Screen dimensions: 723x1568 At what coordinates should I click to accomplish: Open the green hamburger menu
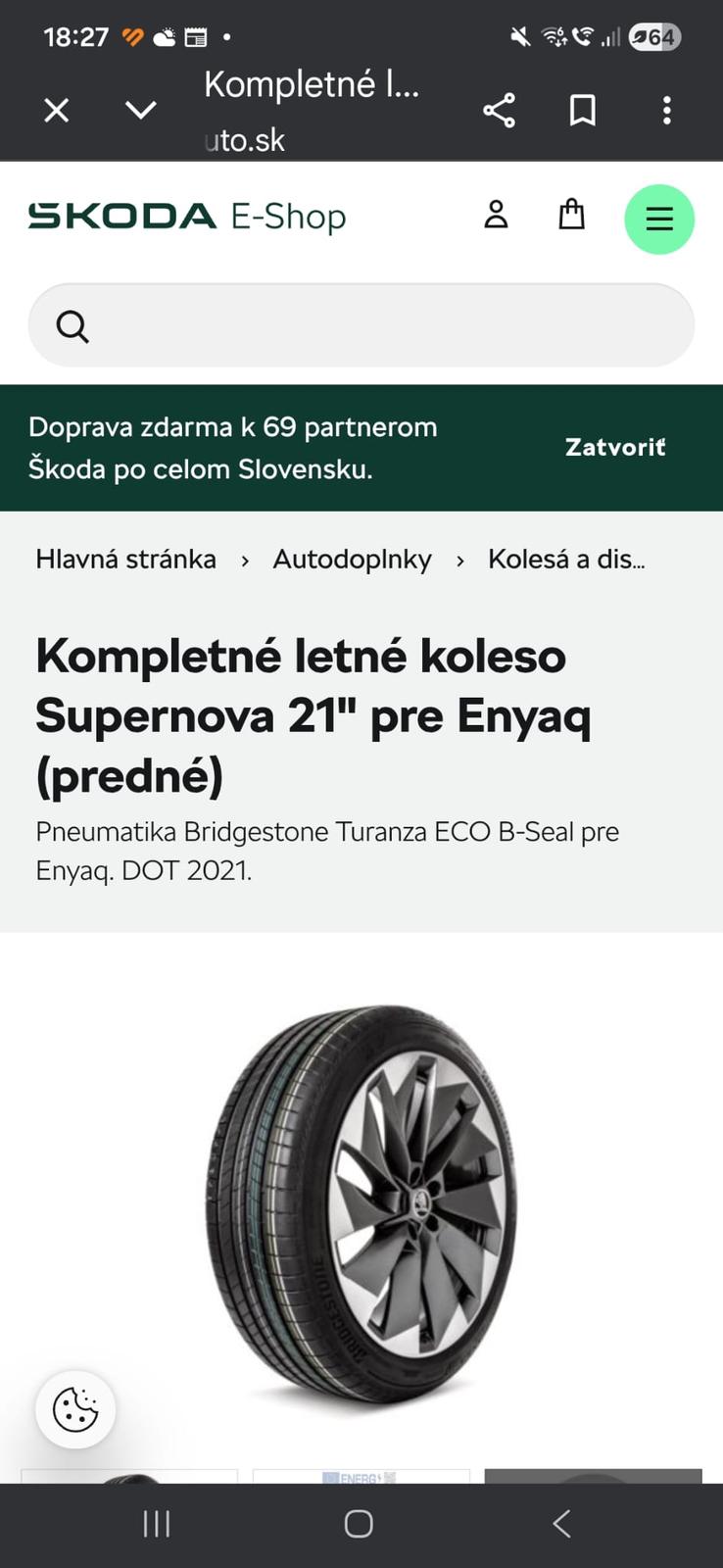(x=659, y=219)
